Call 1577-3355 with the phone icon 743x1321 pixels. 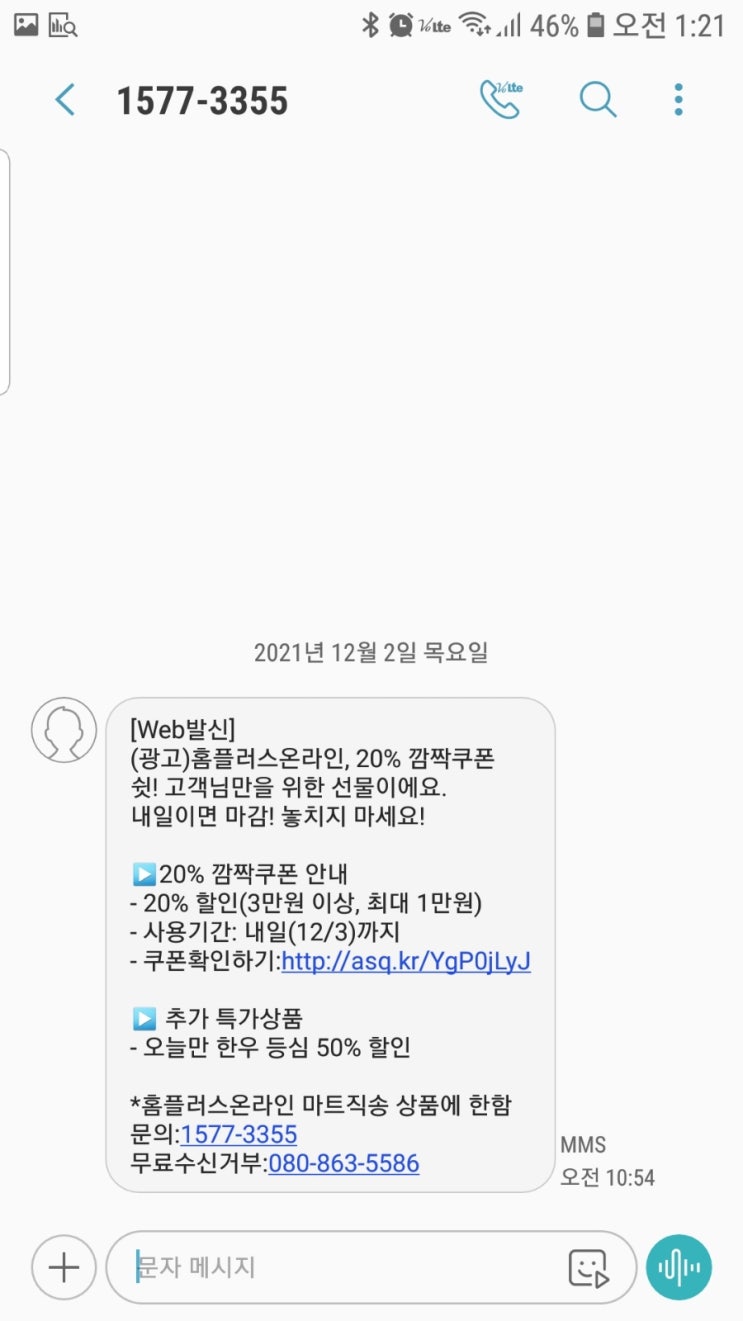(500, 100)
